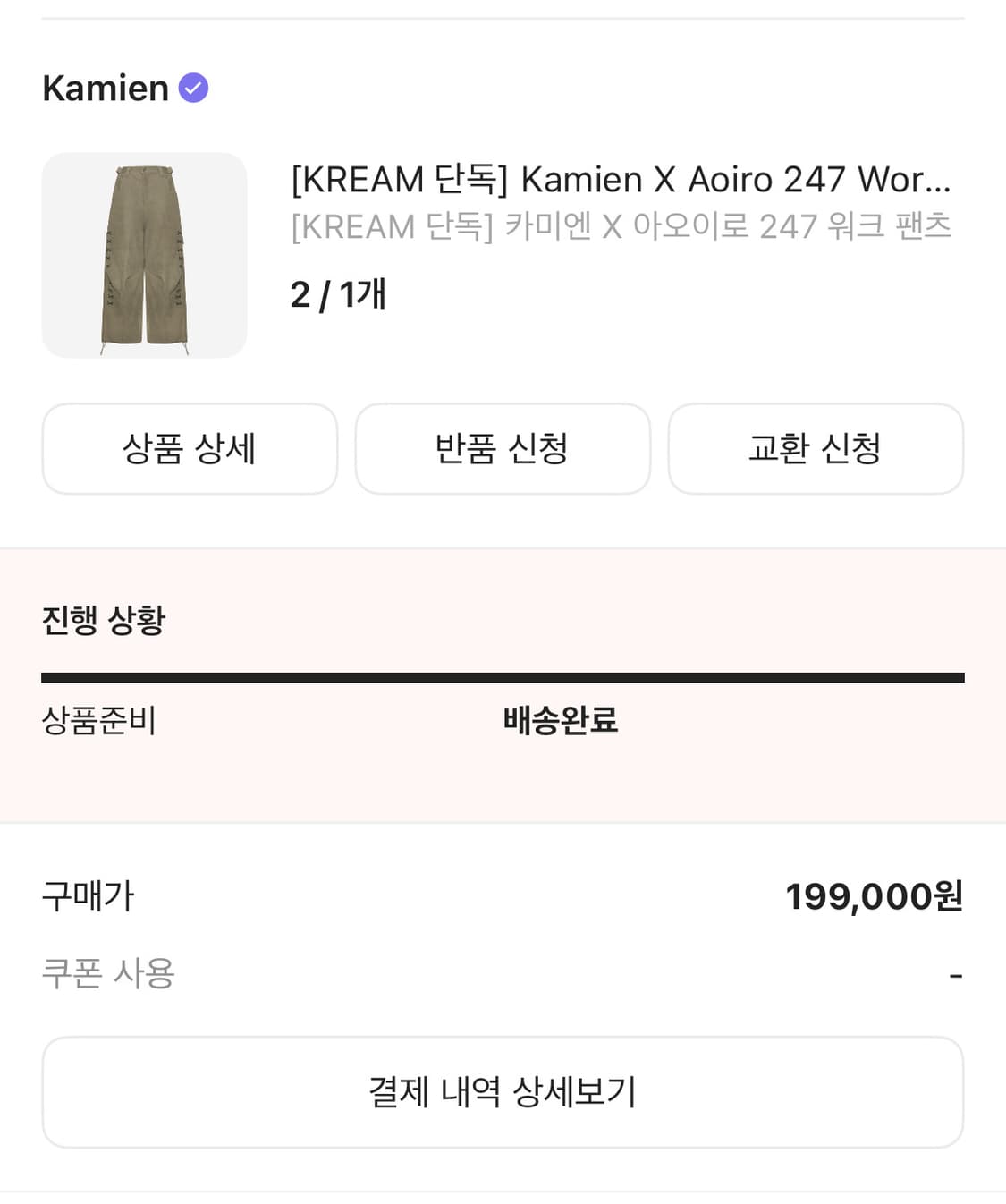The height and width of the screenshot is (1204, 1006).
Task: Open 상품 상세 (product details)
Action: click(x=190, y=449)
